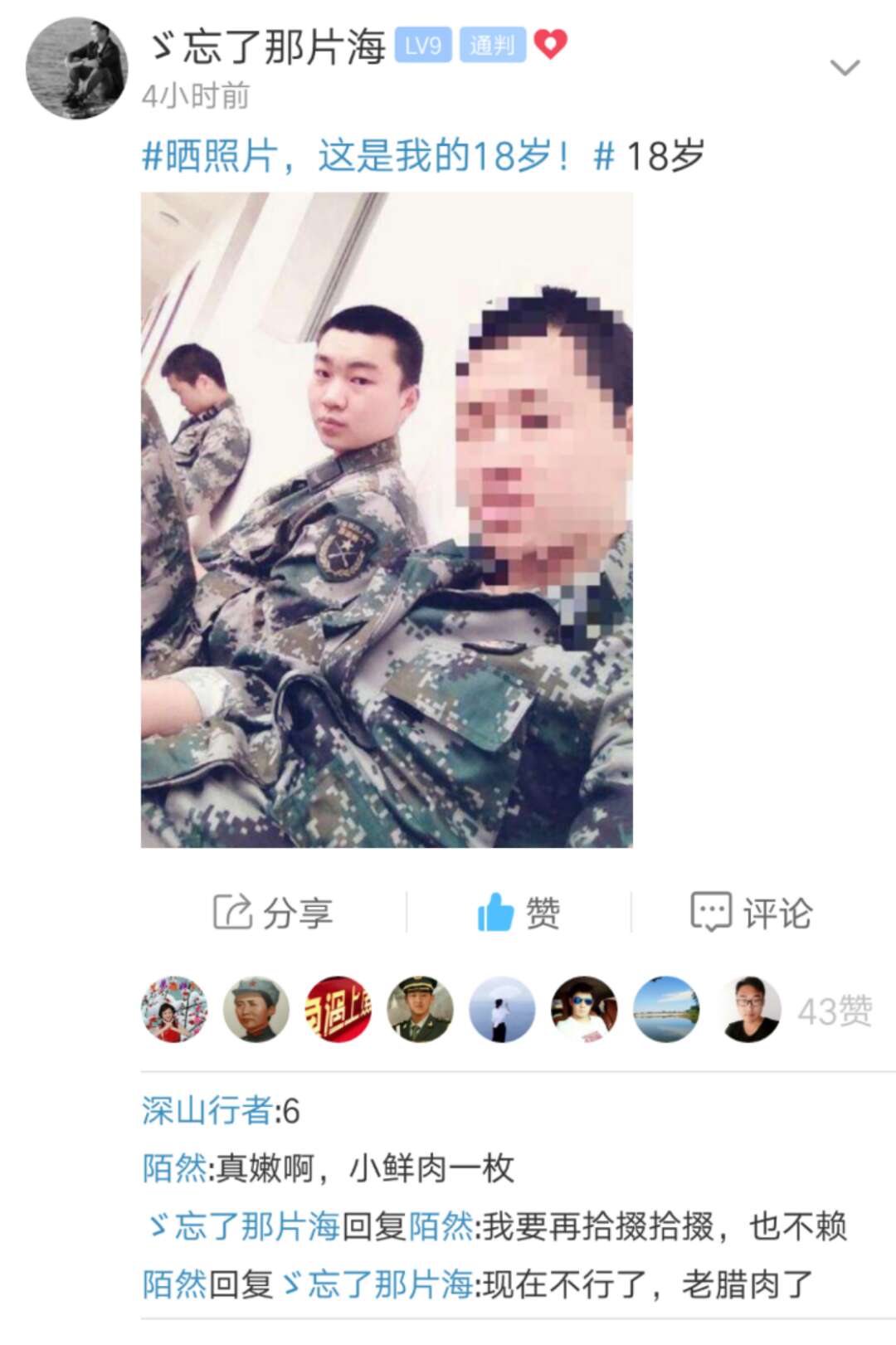Share this post via 分享
This screenshot has width=896, height=1345.
click(273, 913)
